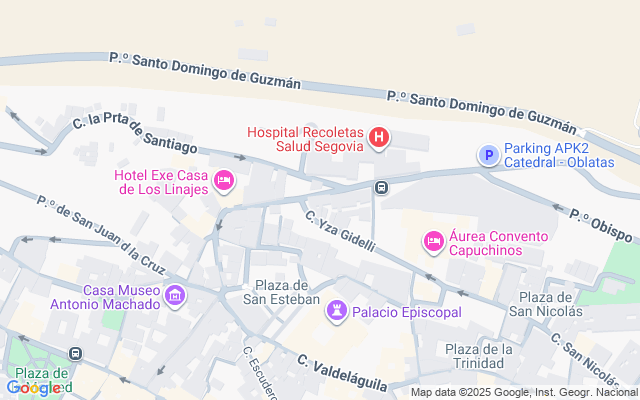This screenshot has width=640, height=400.
Task: Open the Hospital Recoletas Salud Segovia marker
Action: click(x=379, y=138)
